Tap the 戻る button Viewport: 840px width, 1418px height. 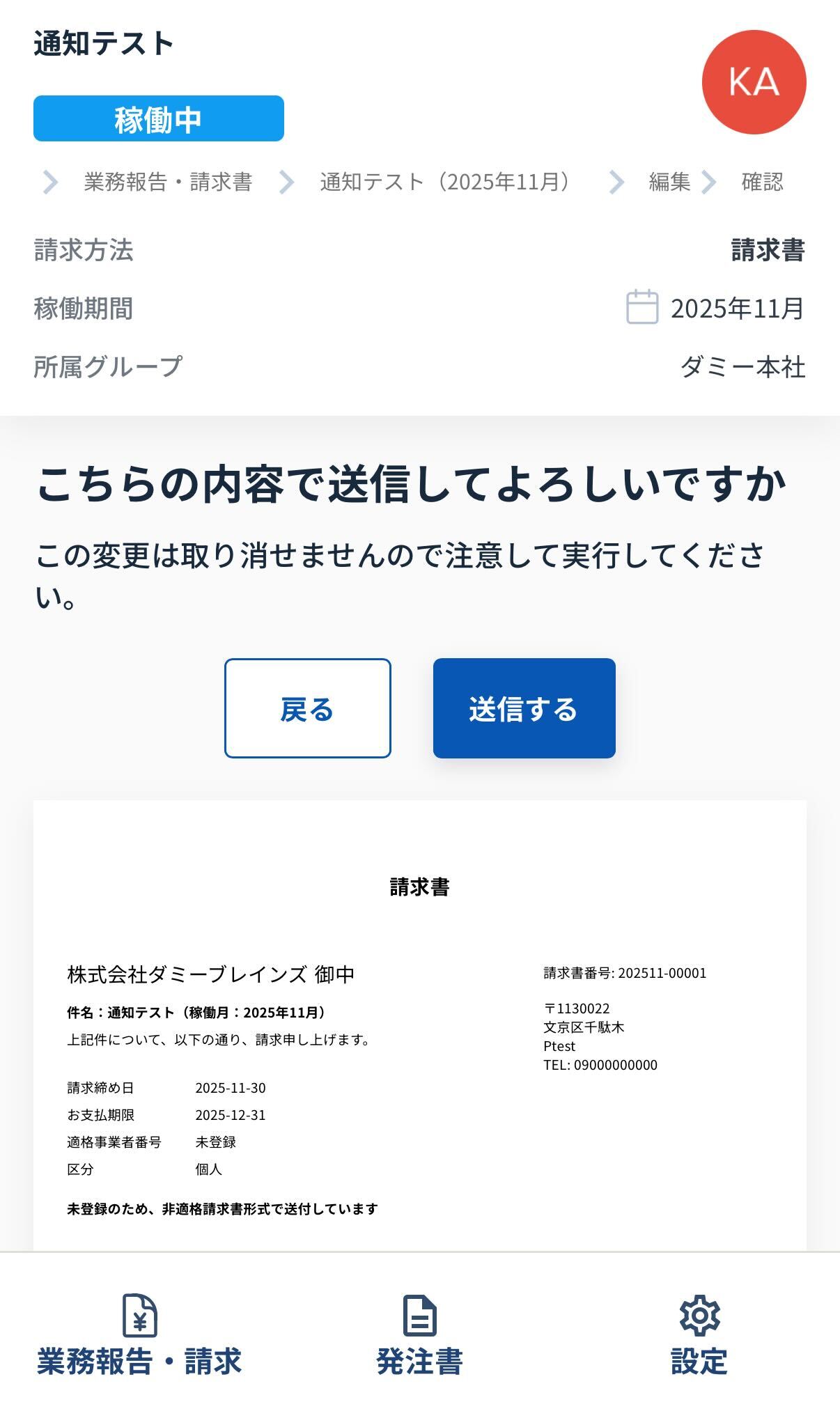point(307,708)
